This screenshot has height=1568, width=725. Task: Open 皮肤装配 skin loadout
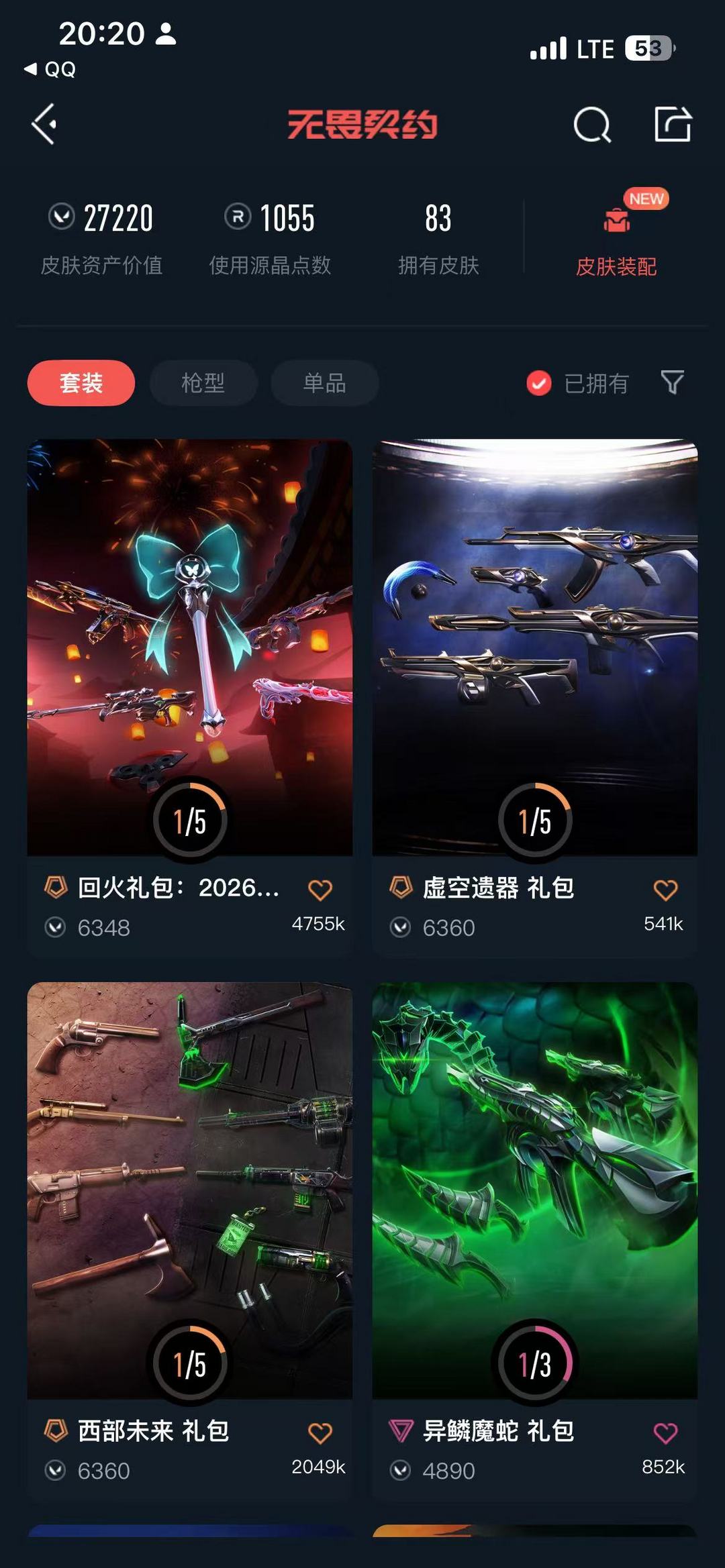pyautogui.click(x=616, y=235)
